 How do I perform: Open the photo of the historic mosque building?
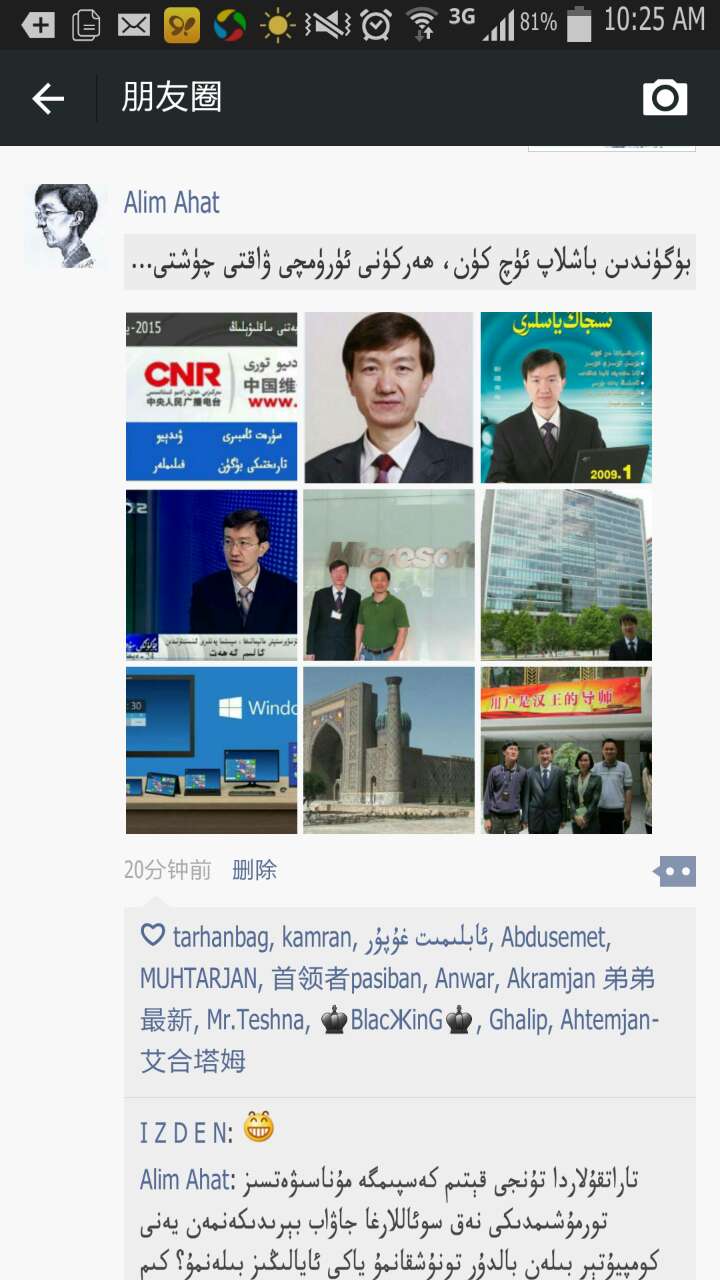click(x=389, y=750)
